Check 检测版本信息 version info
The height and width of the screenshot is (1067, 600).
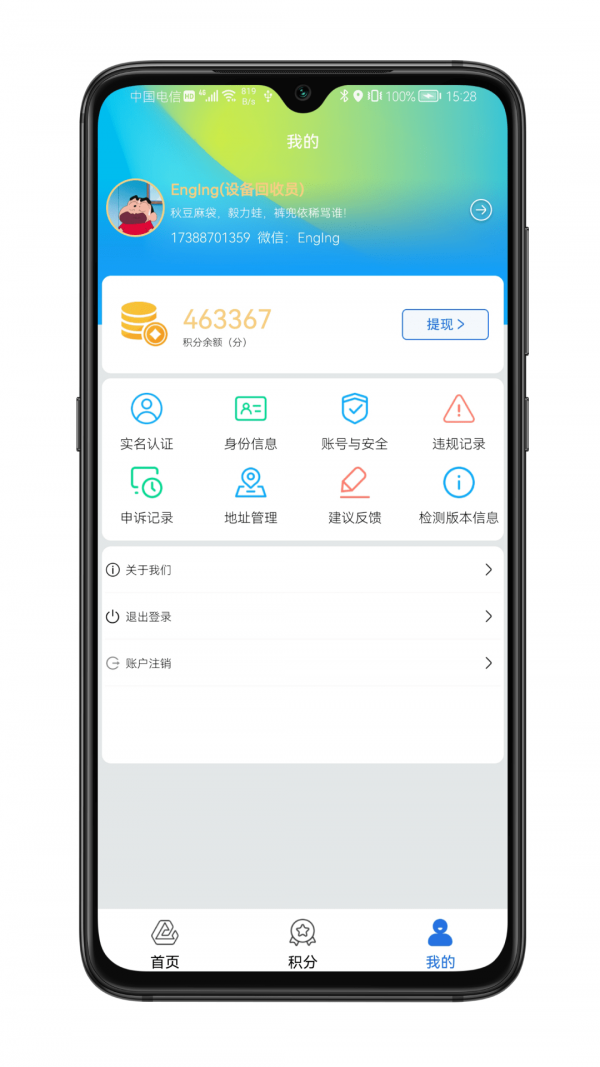(x=458, y=495)
